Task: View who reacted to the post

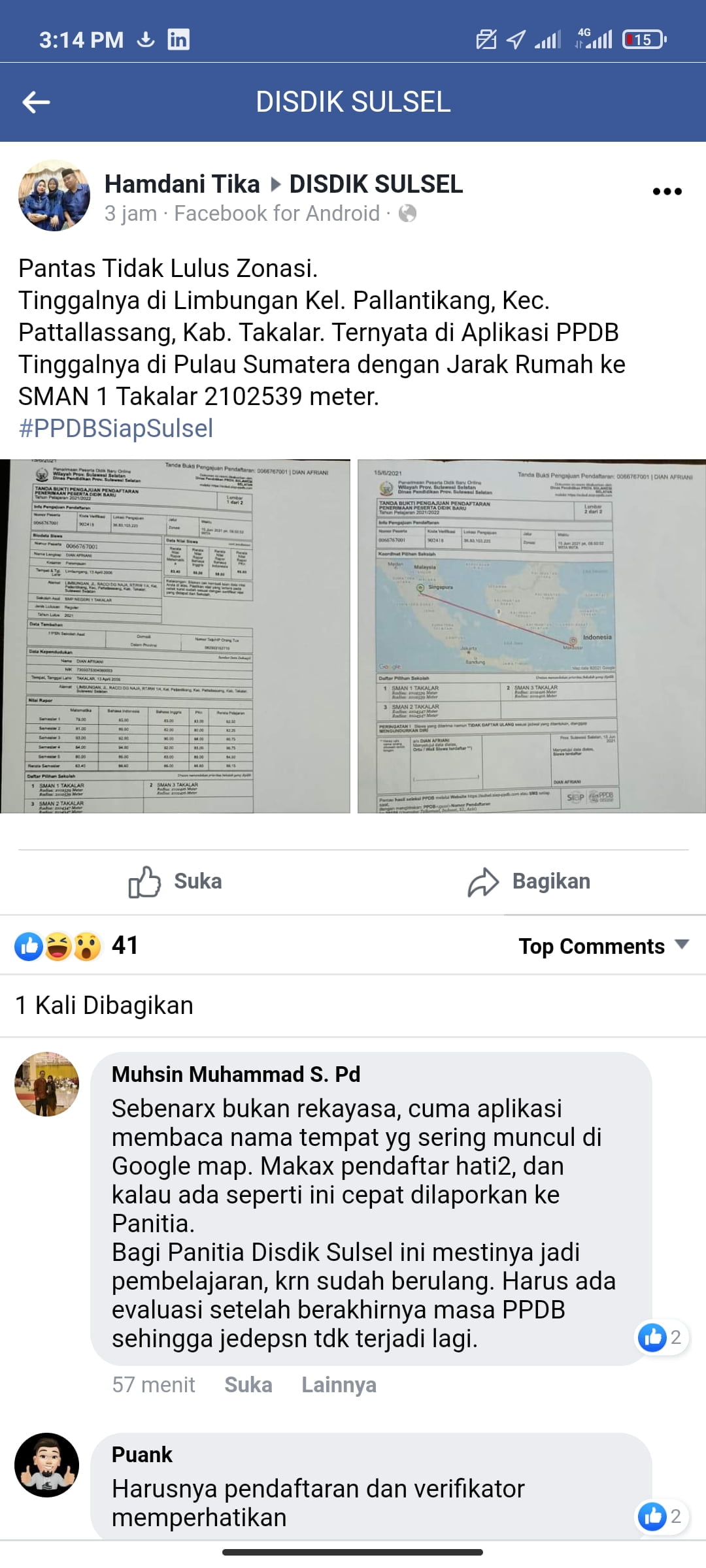Action: pyautogui.click(x=76, y=945)
